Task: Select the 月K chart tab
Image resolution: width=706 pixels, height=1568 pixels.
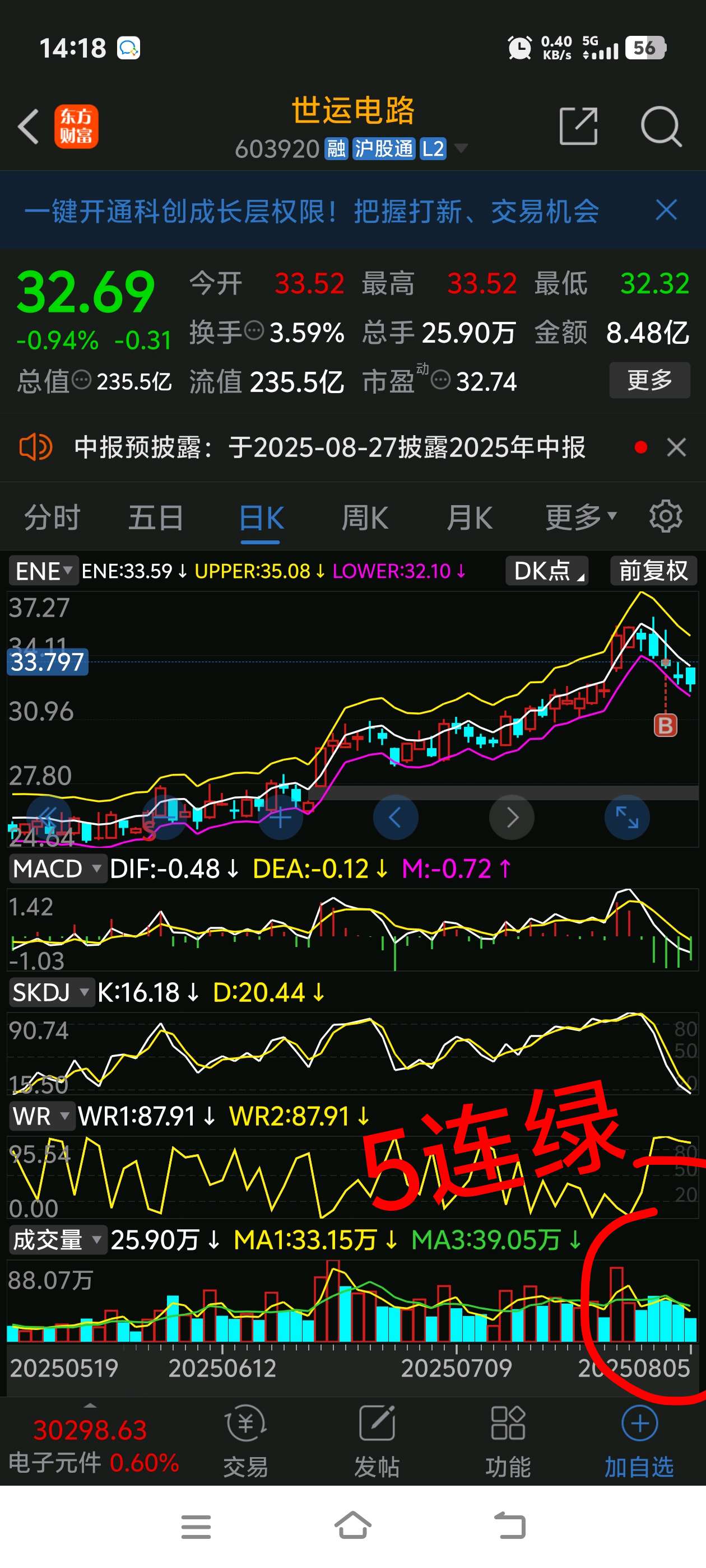Action: (470, 518)
